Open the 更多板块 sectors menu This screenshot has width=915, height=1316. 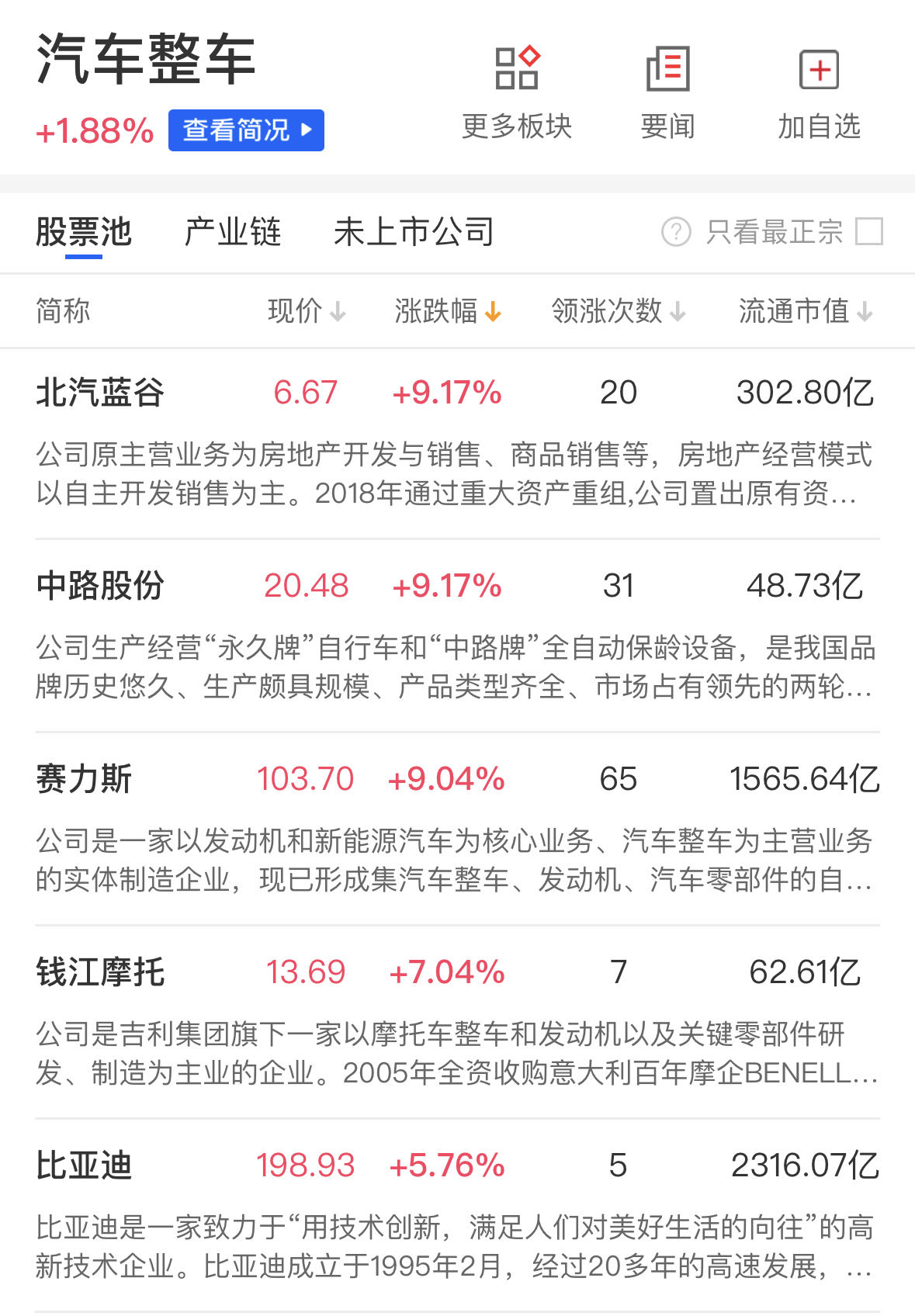(517, 93)
